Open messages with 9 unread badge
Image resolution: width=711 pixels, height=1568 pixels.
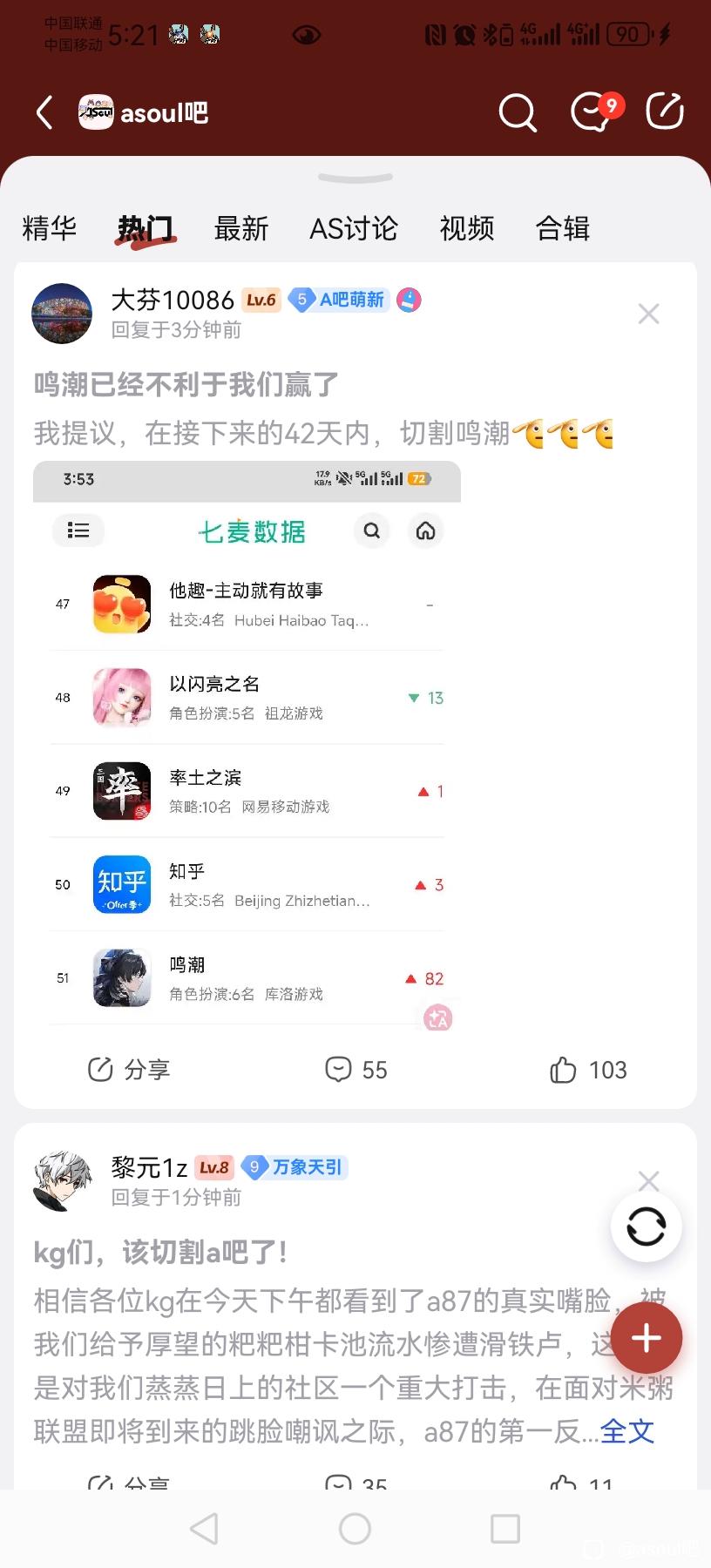tap(593, 112)
